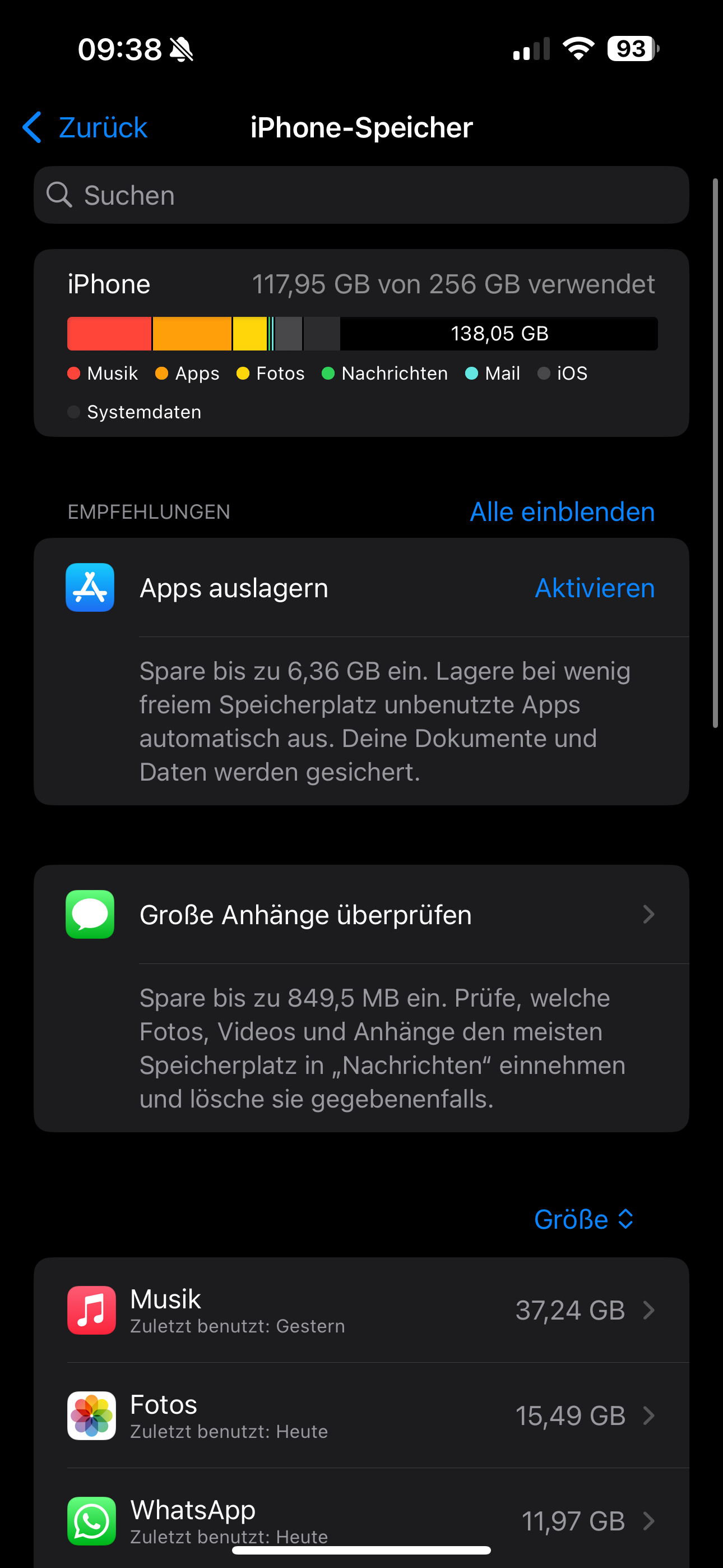Viewport: 723px width, 1568px height.
Task: Change sorting via the Größe dropdown
Action: click(583, 1219)
